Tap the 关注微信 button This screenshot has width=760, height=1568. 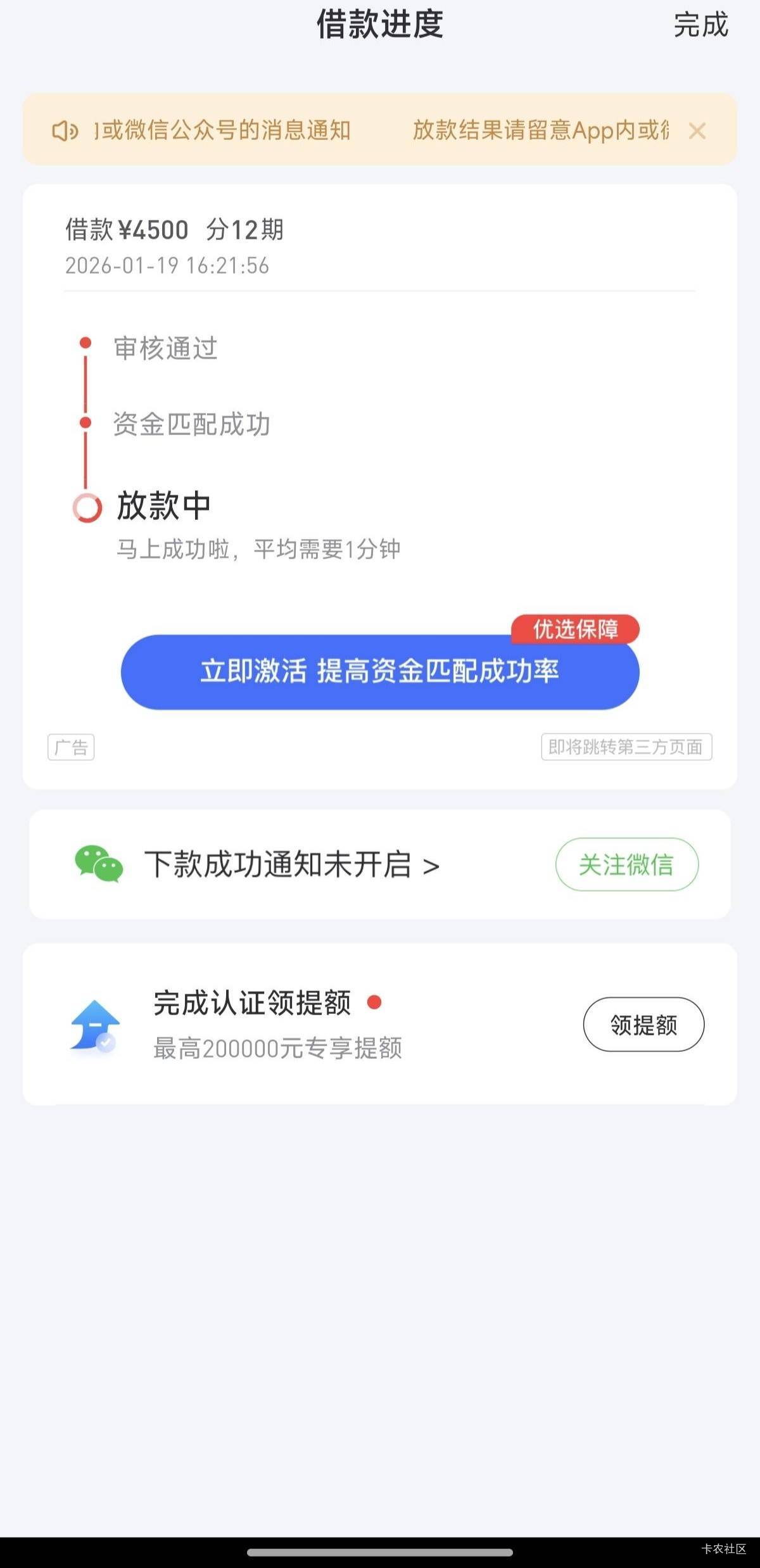[627, 864]
